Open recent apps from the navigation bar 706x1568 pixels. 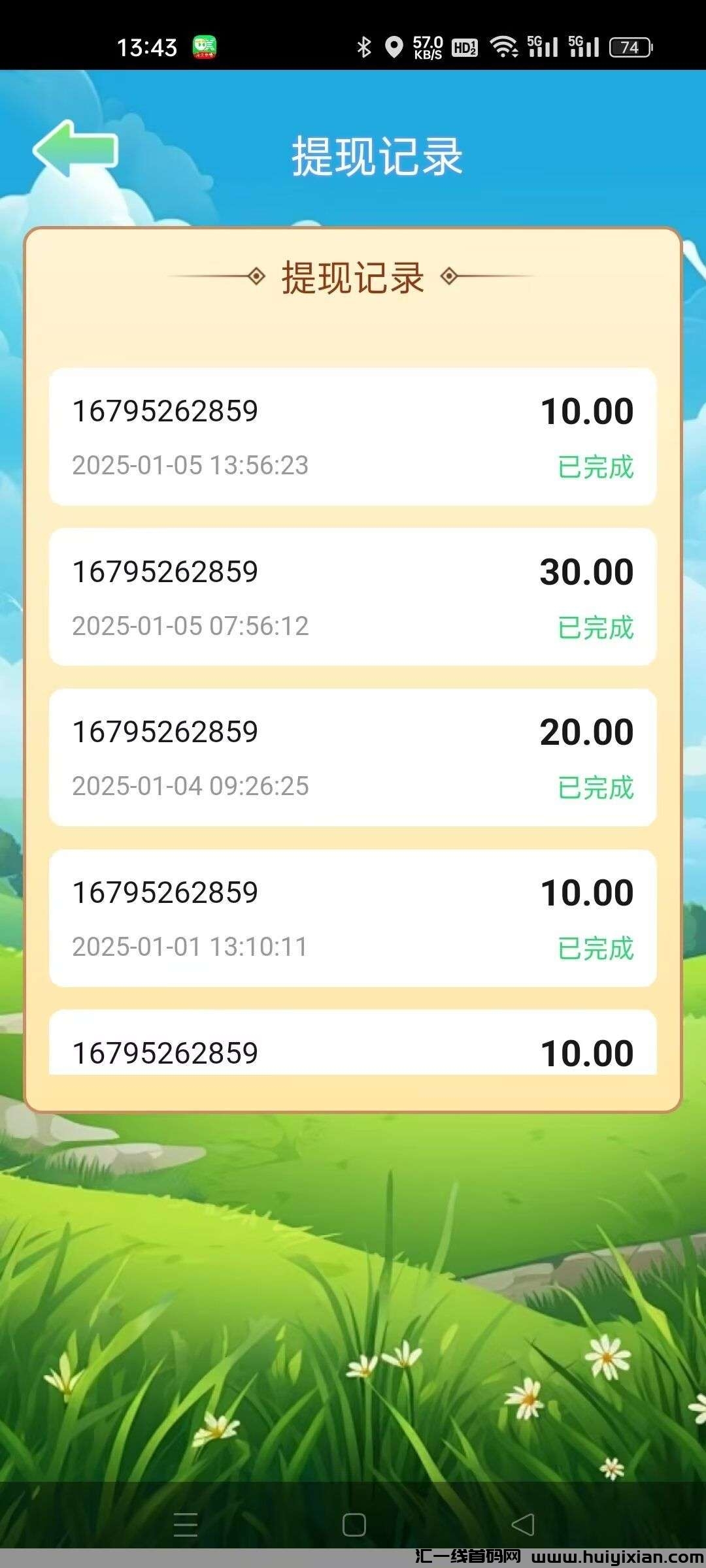(186, 1525)
